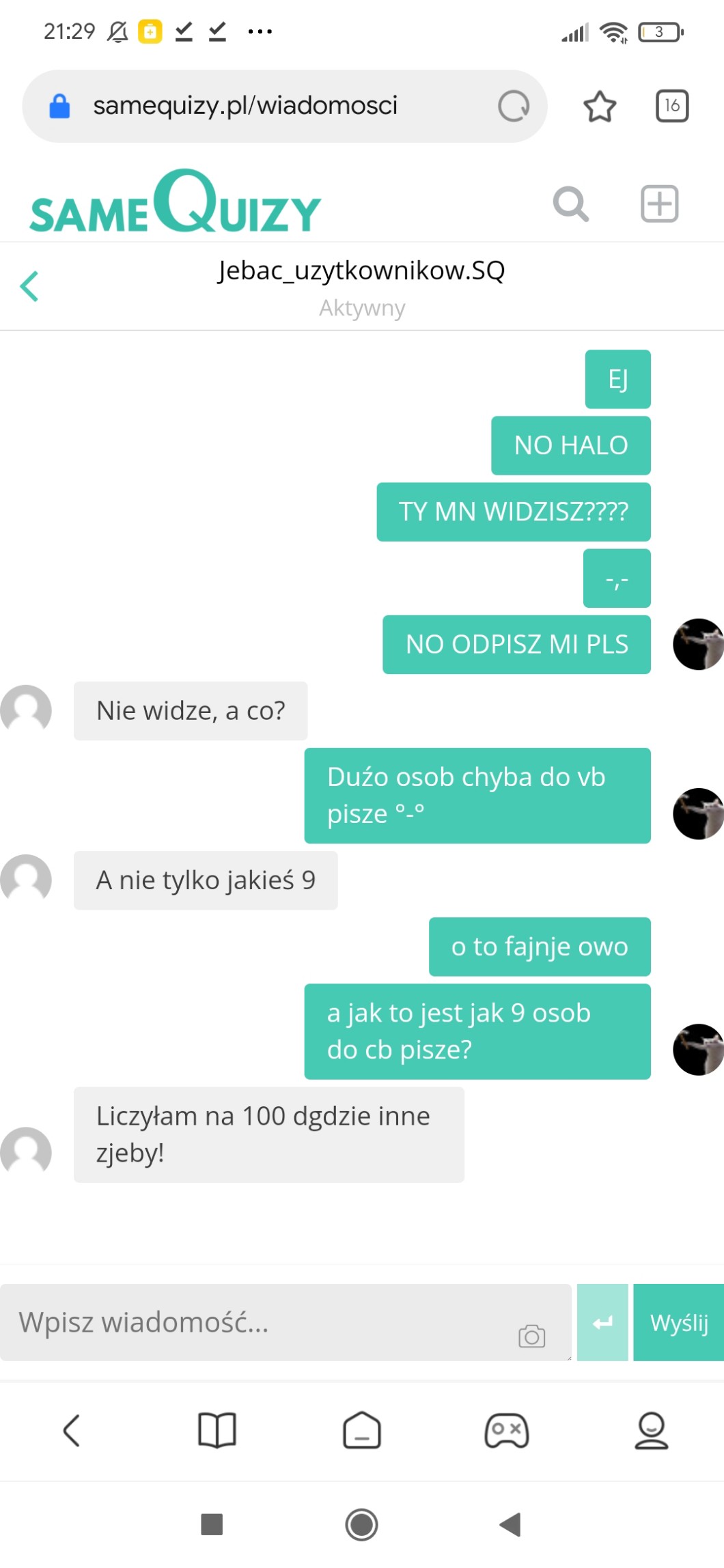Open the Jebac_uzytkownikow.SQ profile from the header
The height and width of the screenshot is (1568, 724).
click(x=361, y=270)
